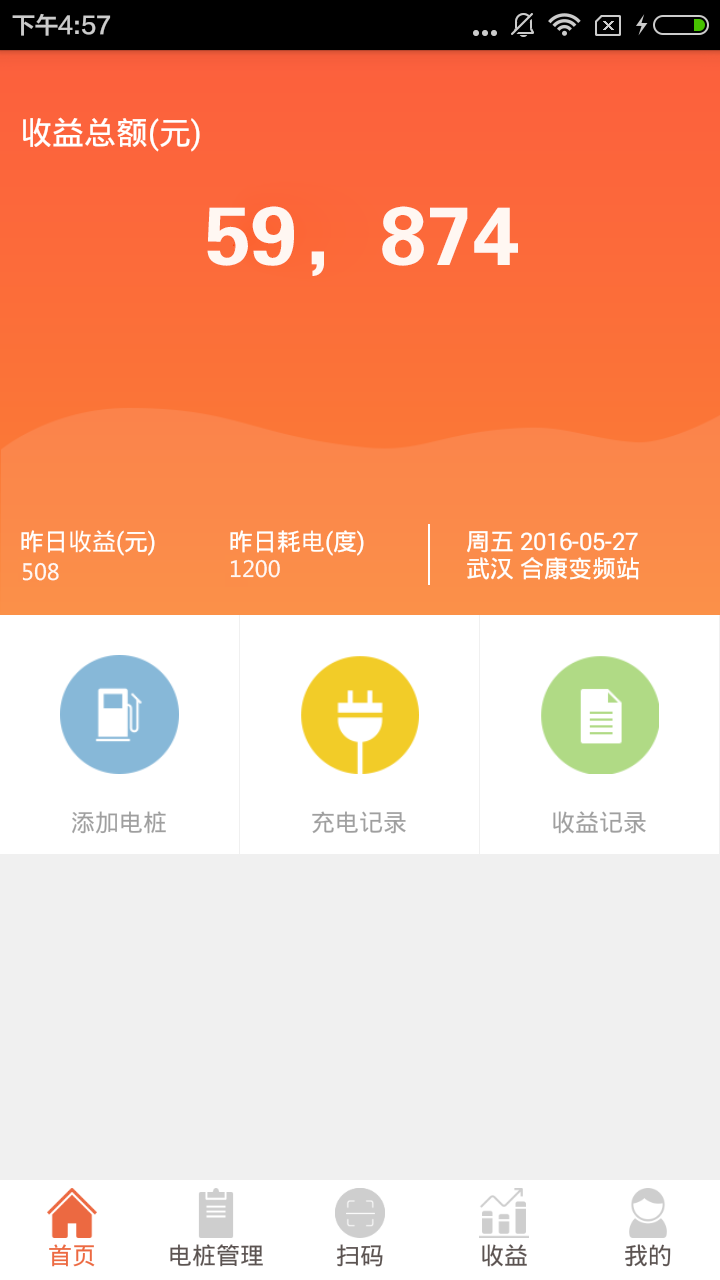
Task: Switch to the 电桩管理 tab
Action: [216, 1228]
